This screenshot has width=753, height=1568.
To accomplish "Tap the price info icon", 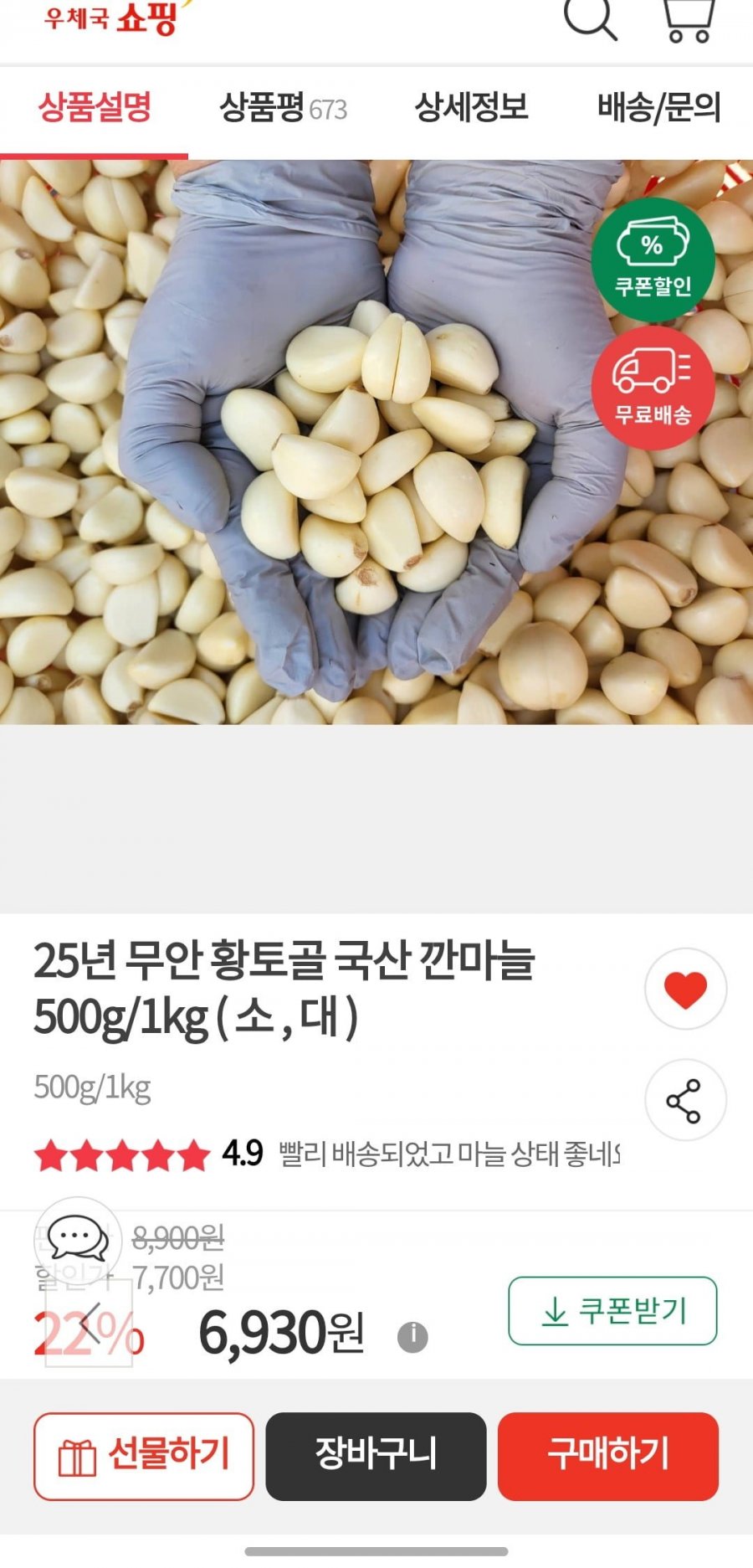I will [412, 1337].
